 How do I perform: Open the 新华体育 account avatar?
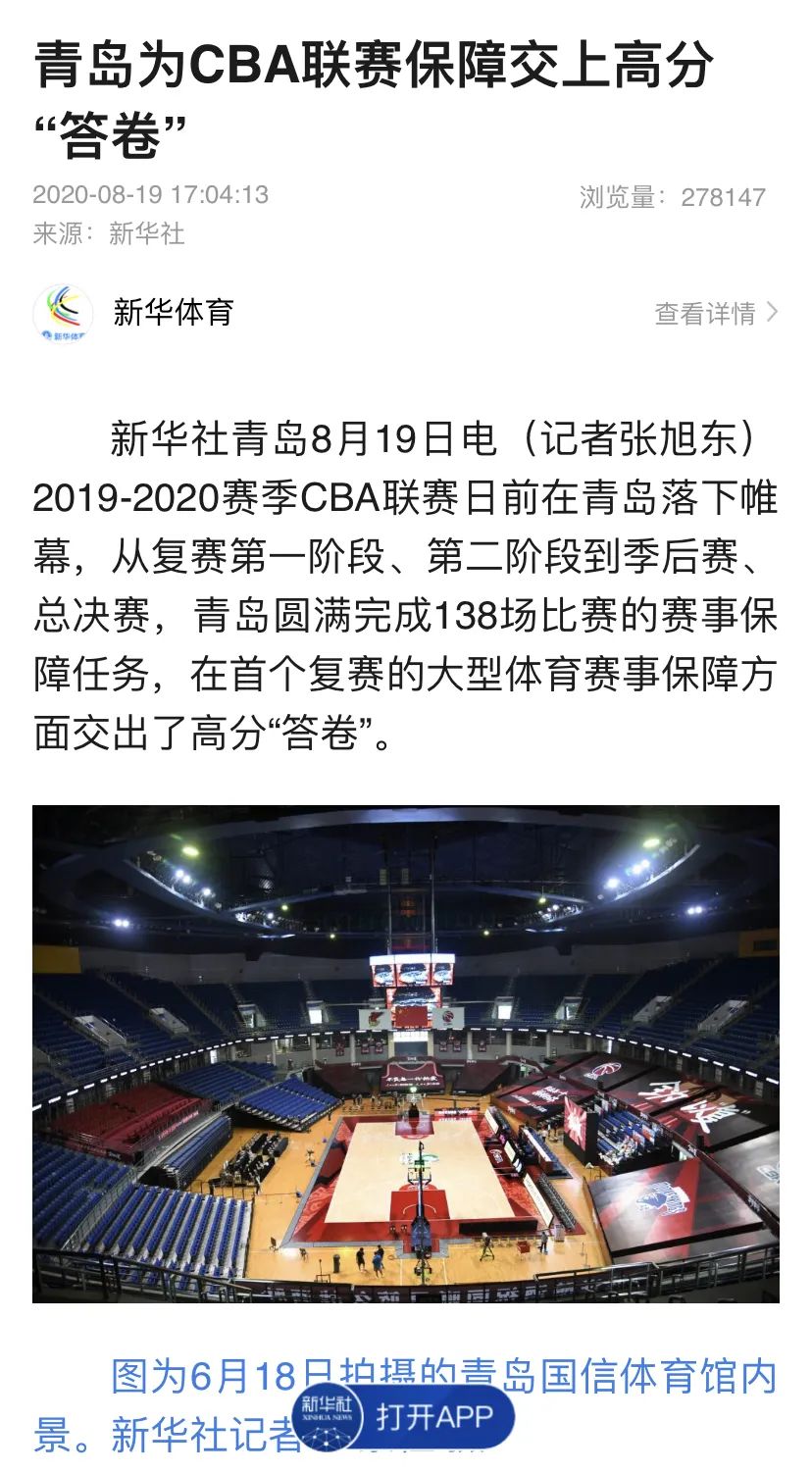click(x=63, y=314)
